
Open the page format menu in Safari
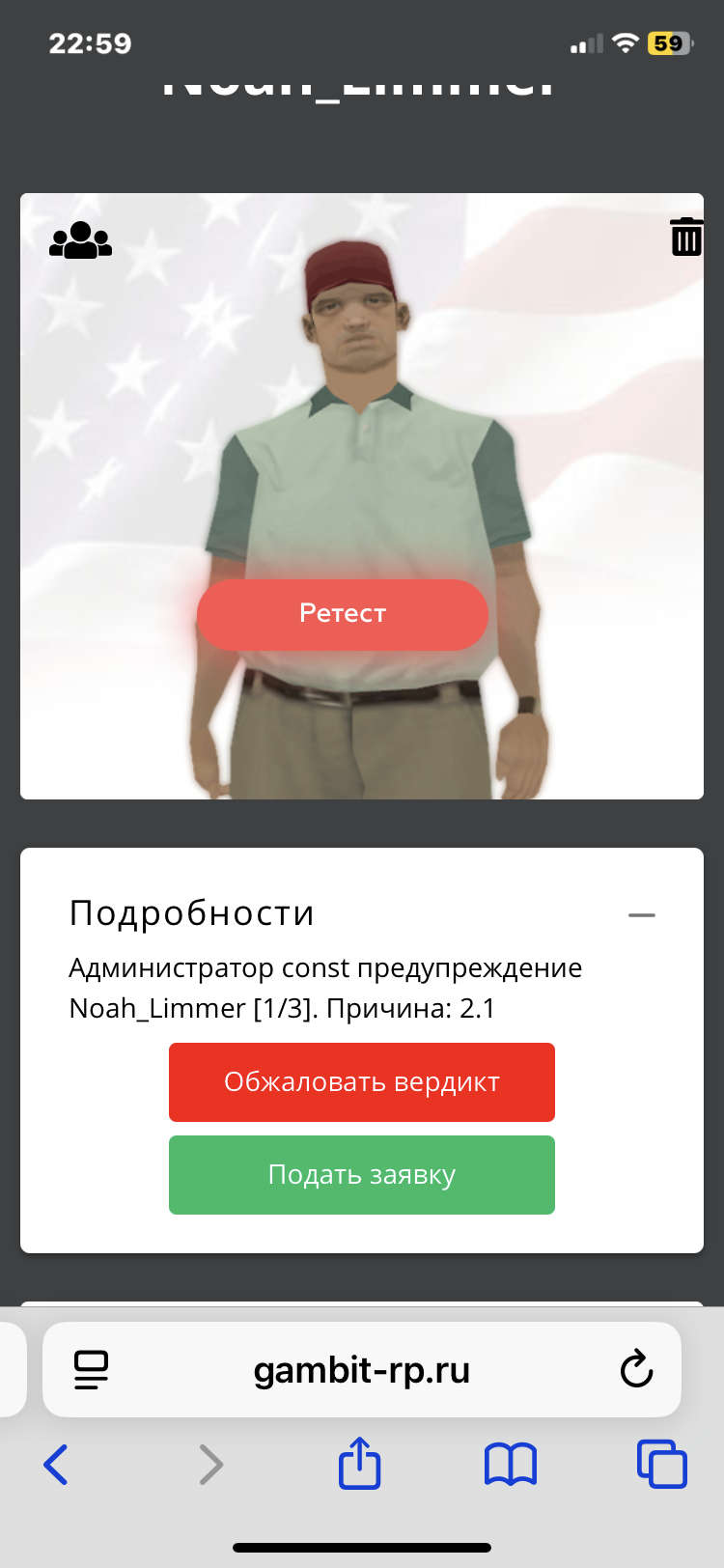pyautogui.click(x=92, y=1369)
